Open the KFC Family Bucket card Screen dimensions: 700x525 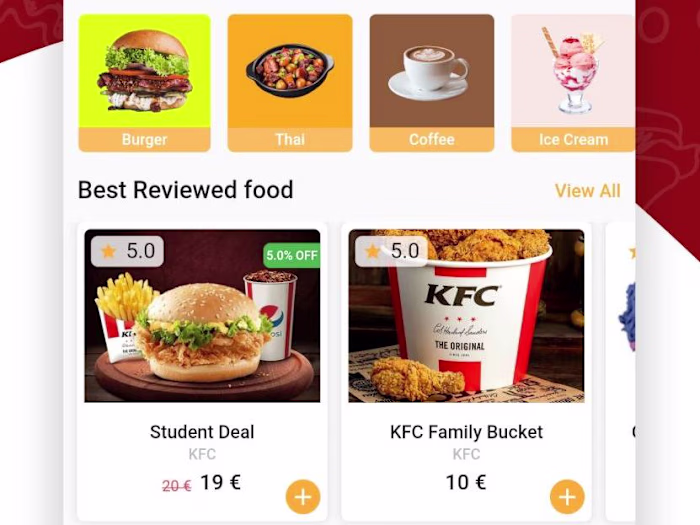pos(466,330)
